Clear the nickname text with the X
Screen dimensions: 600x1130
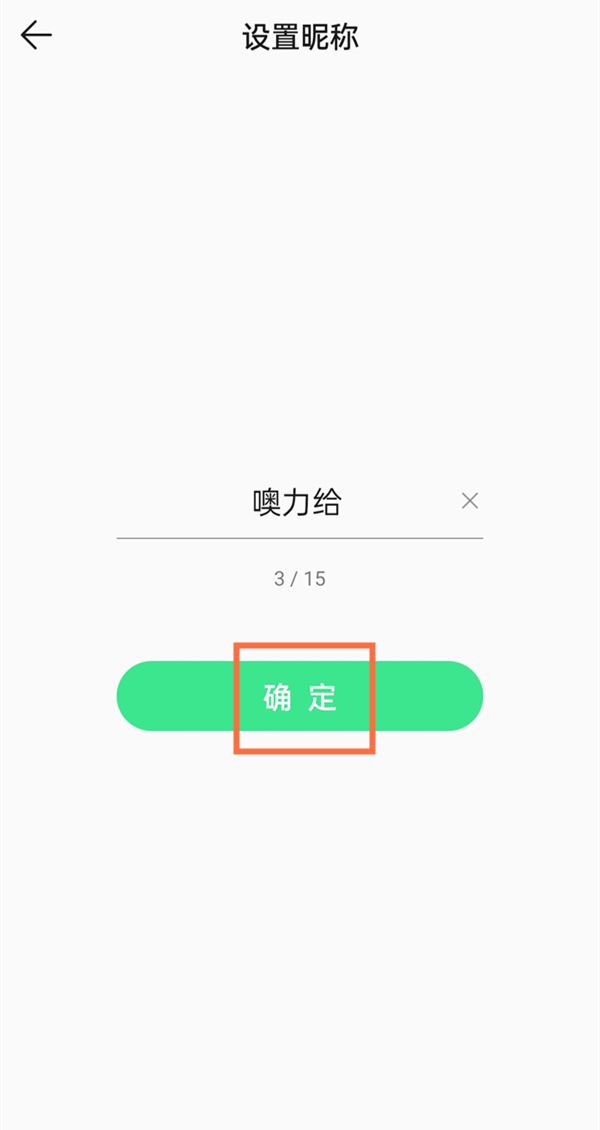coord(470,501)
